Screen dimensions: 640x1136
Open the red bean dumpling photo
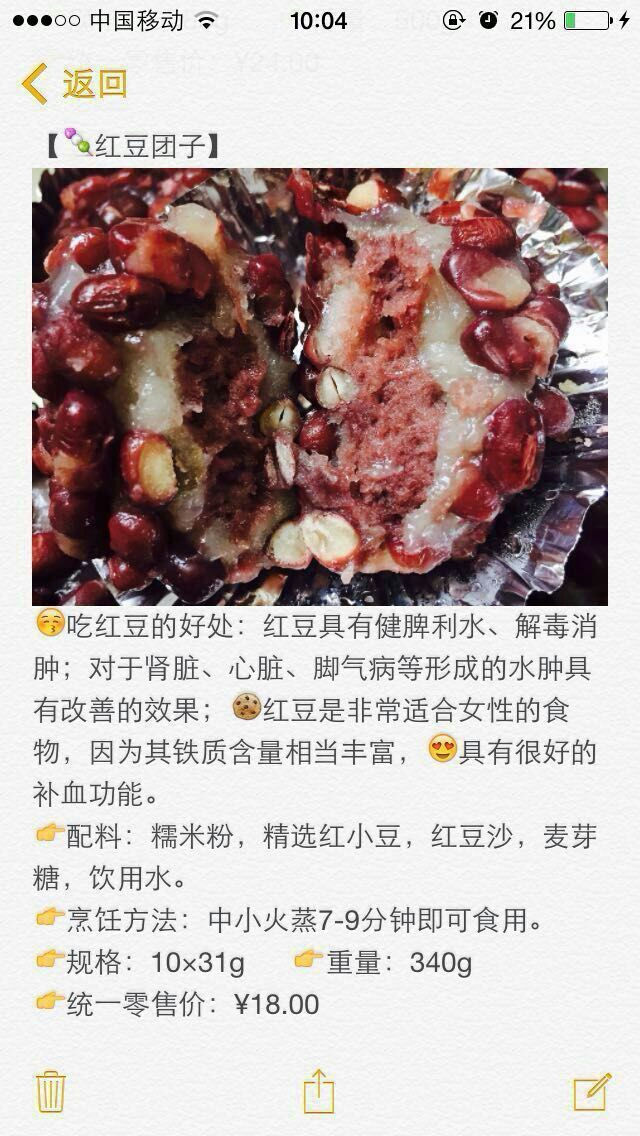(320, 387)
